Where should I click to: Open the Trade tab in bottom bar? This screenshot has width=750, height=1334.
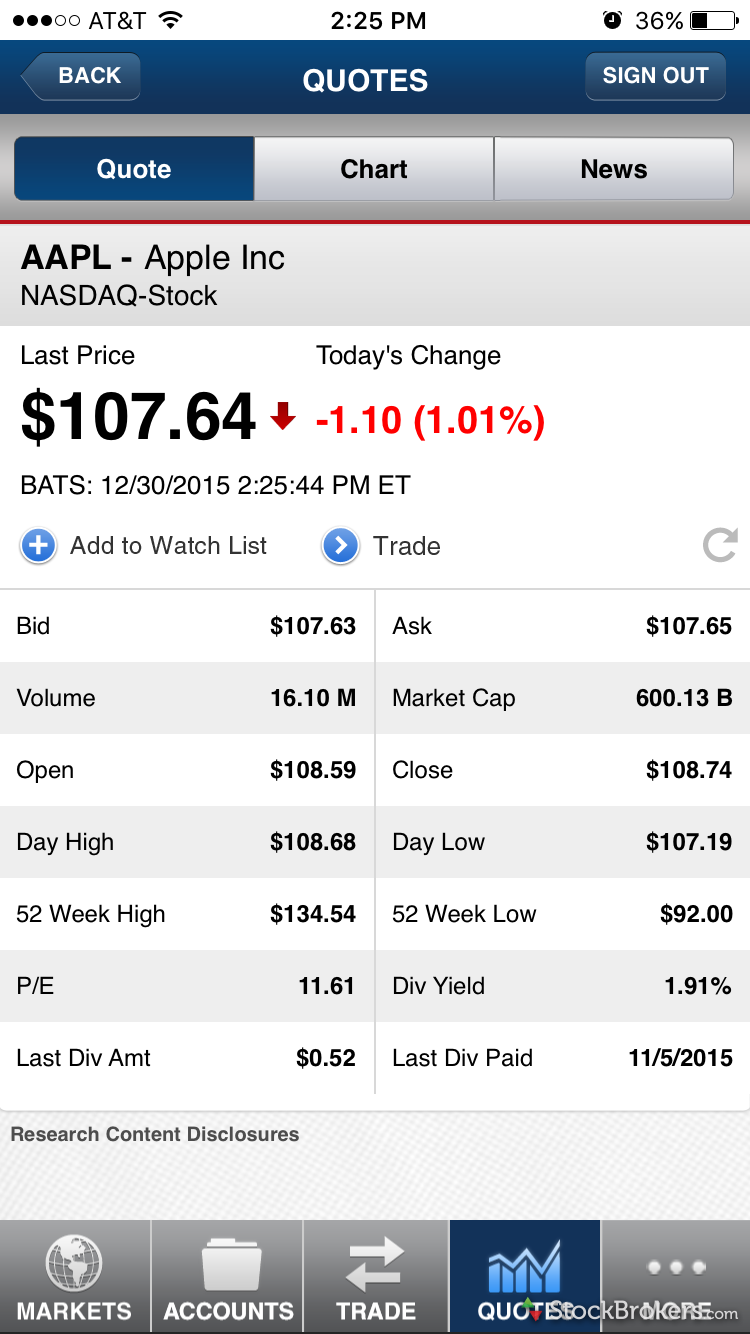[x=376, y=1277]
